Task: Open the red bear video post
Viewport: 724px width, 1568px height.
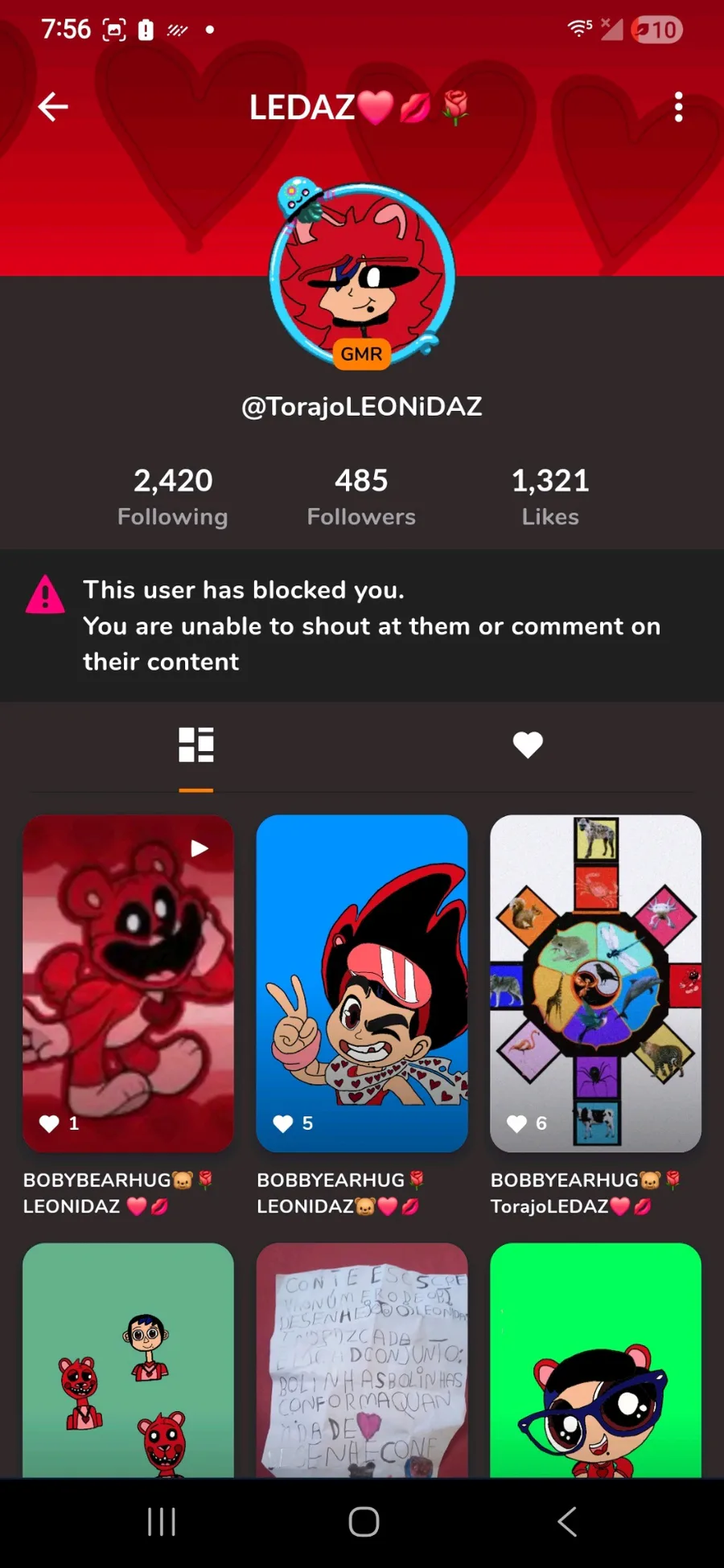Action: click(128, 983)
